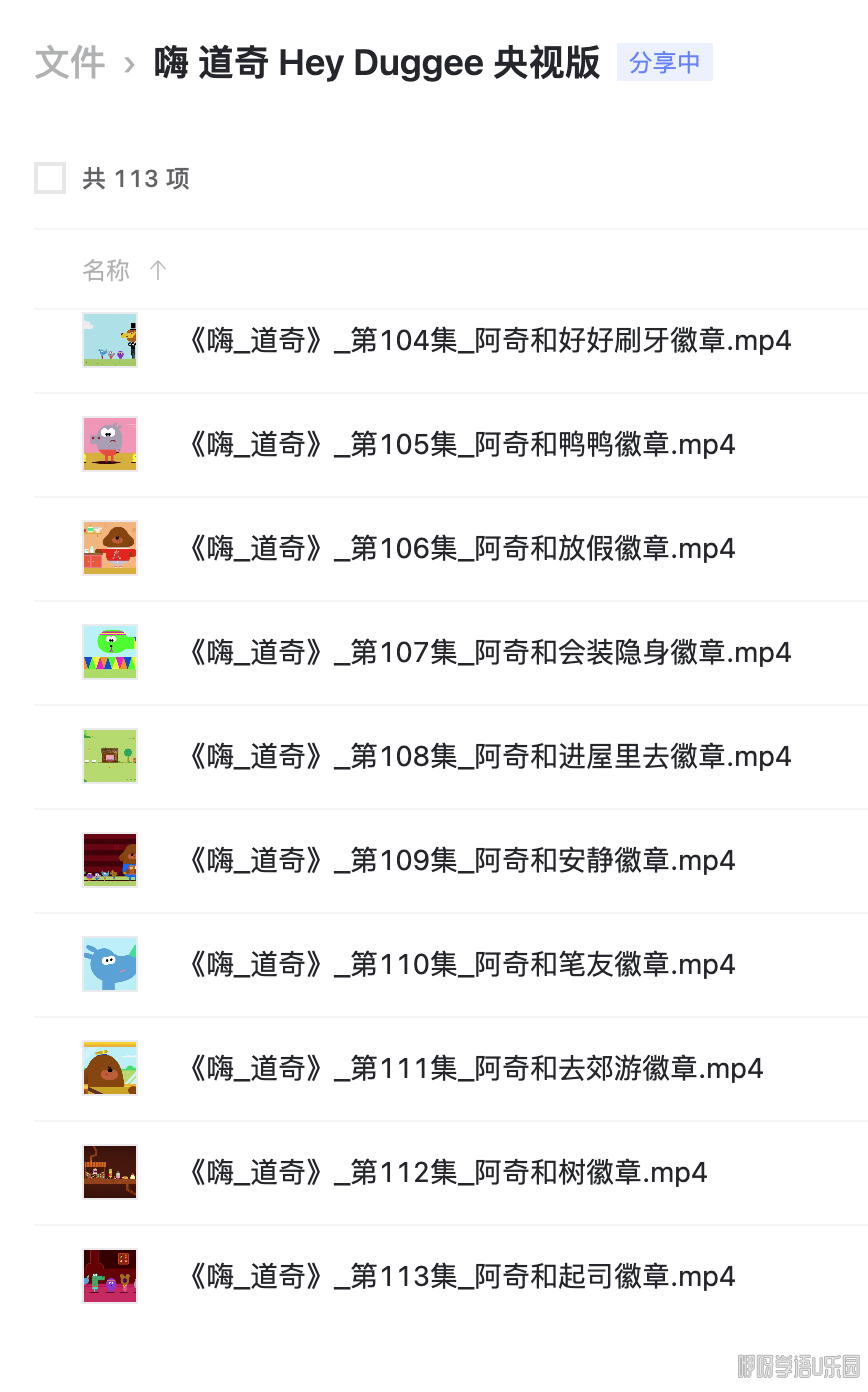Open 第112集 阿奇和树徽章.mp4

(447, 1173)
